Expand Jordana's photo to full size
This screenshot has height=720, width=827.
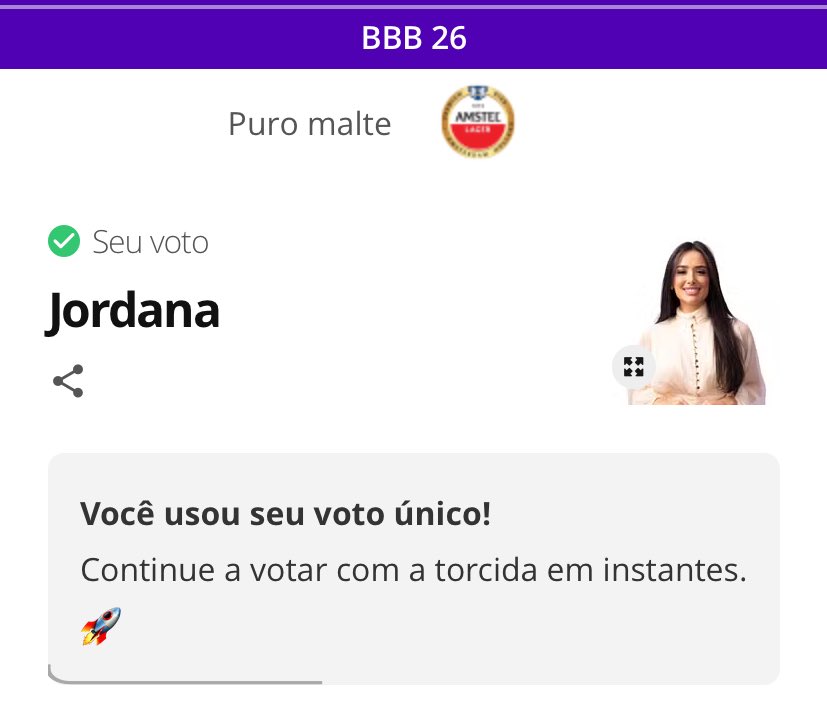tap(633, 366)
